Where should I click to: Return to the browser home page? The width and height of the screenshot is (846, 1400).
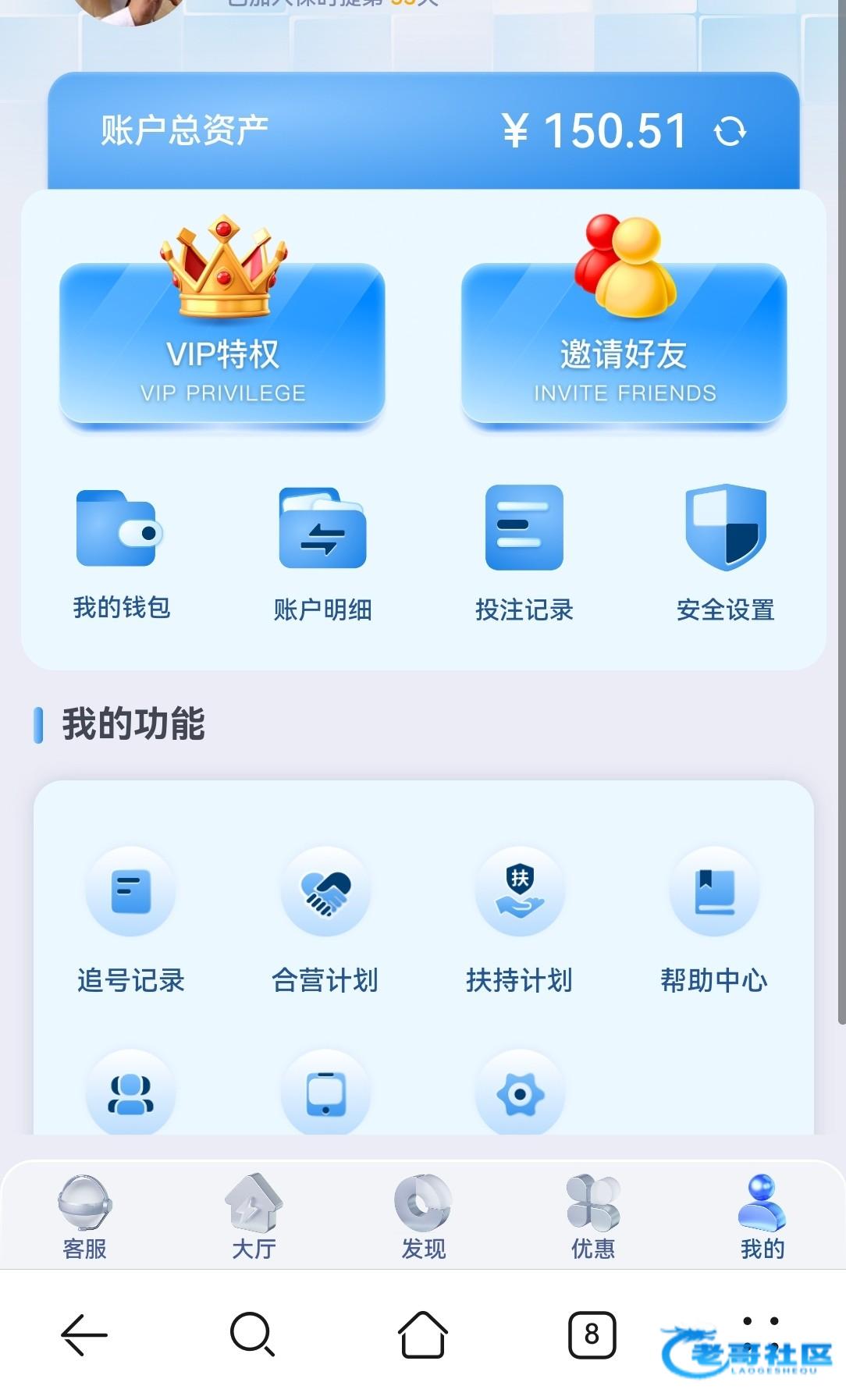point(423,1334)
